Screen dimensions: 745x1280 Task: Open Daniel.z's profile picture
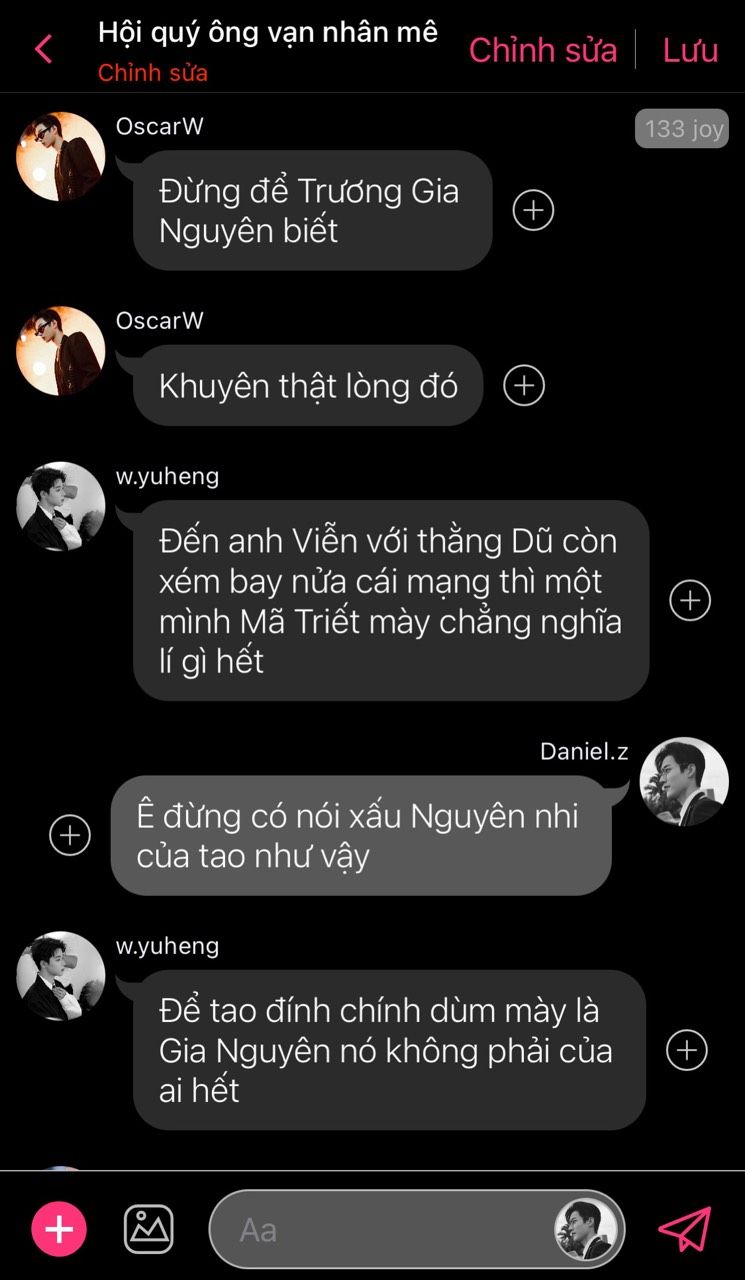coord(684,782)
